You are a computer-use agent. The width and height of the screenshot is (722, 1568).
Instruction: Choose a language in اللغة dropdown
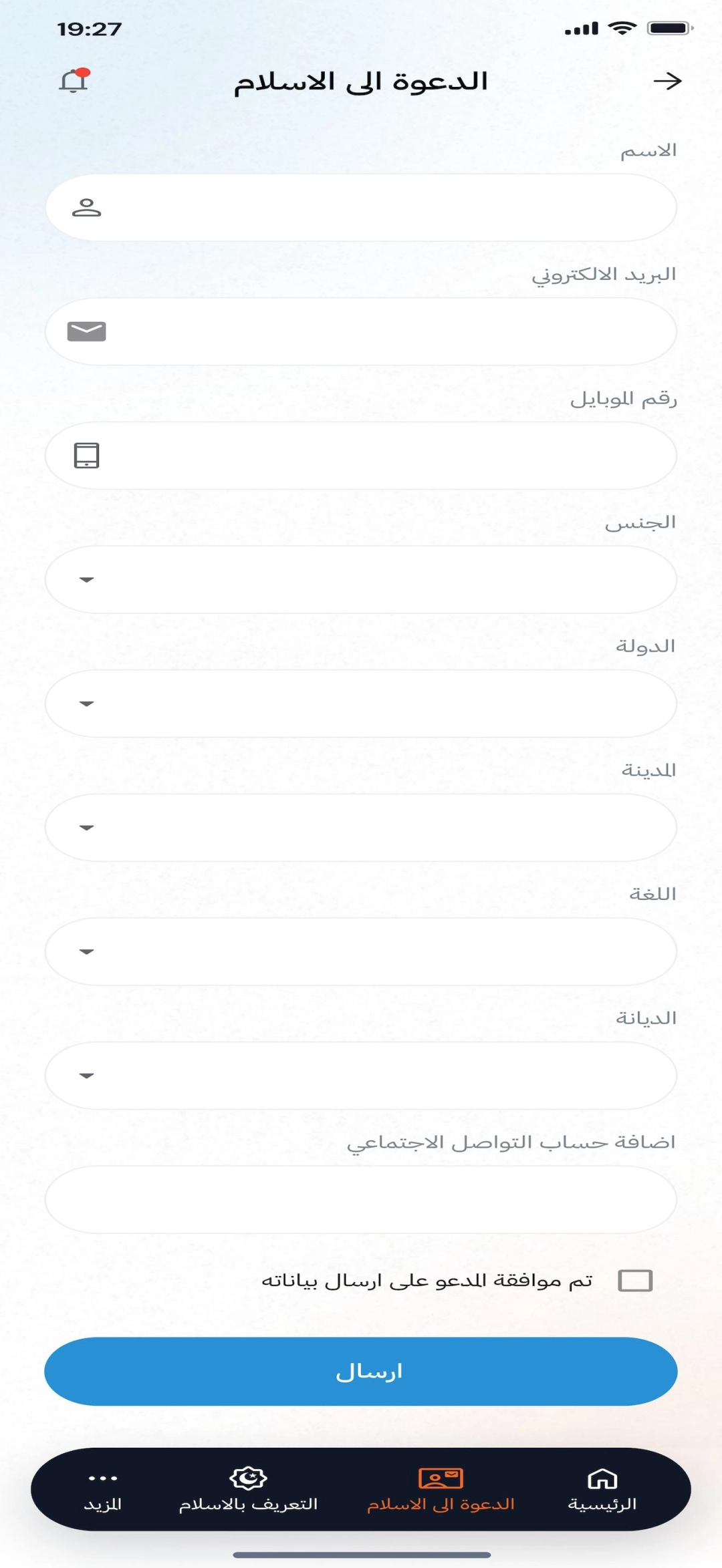pyautogui.click(x=361, y=951)
